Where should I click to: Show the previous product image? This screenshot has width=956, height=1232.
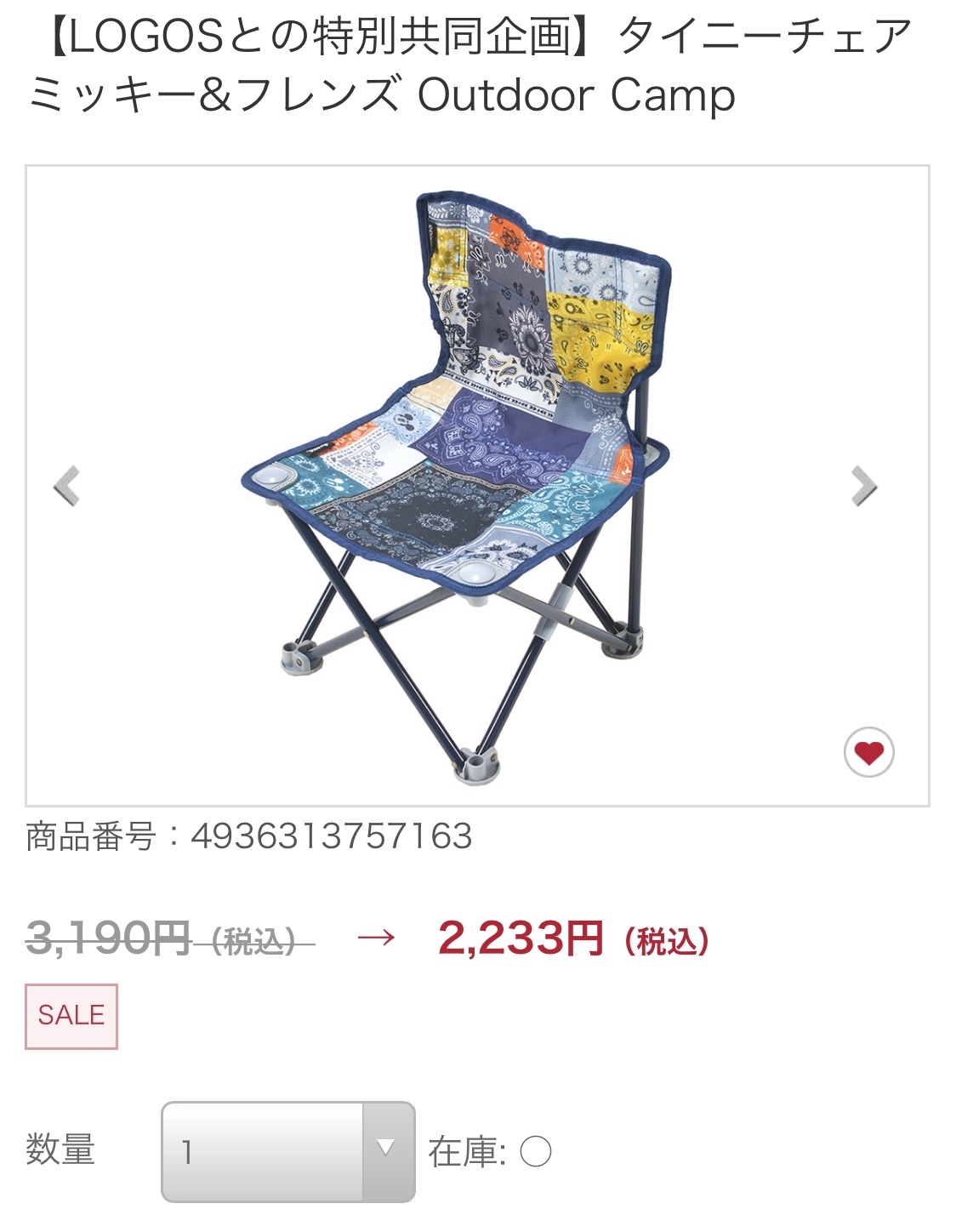[66, 487]
